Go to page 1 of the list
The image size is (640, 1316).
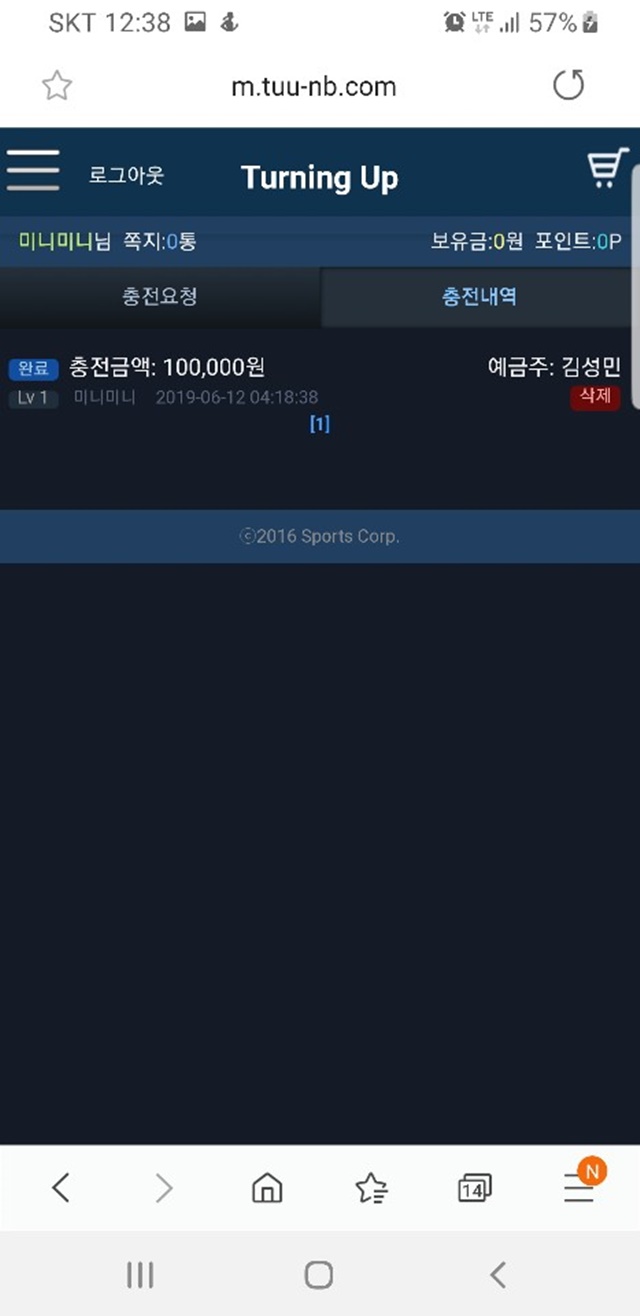point(319,424)
